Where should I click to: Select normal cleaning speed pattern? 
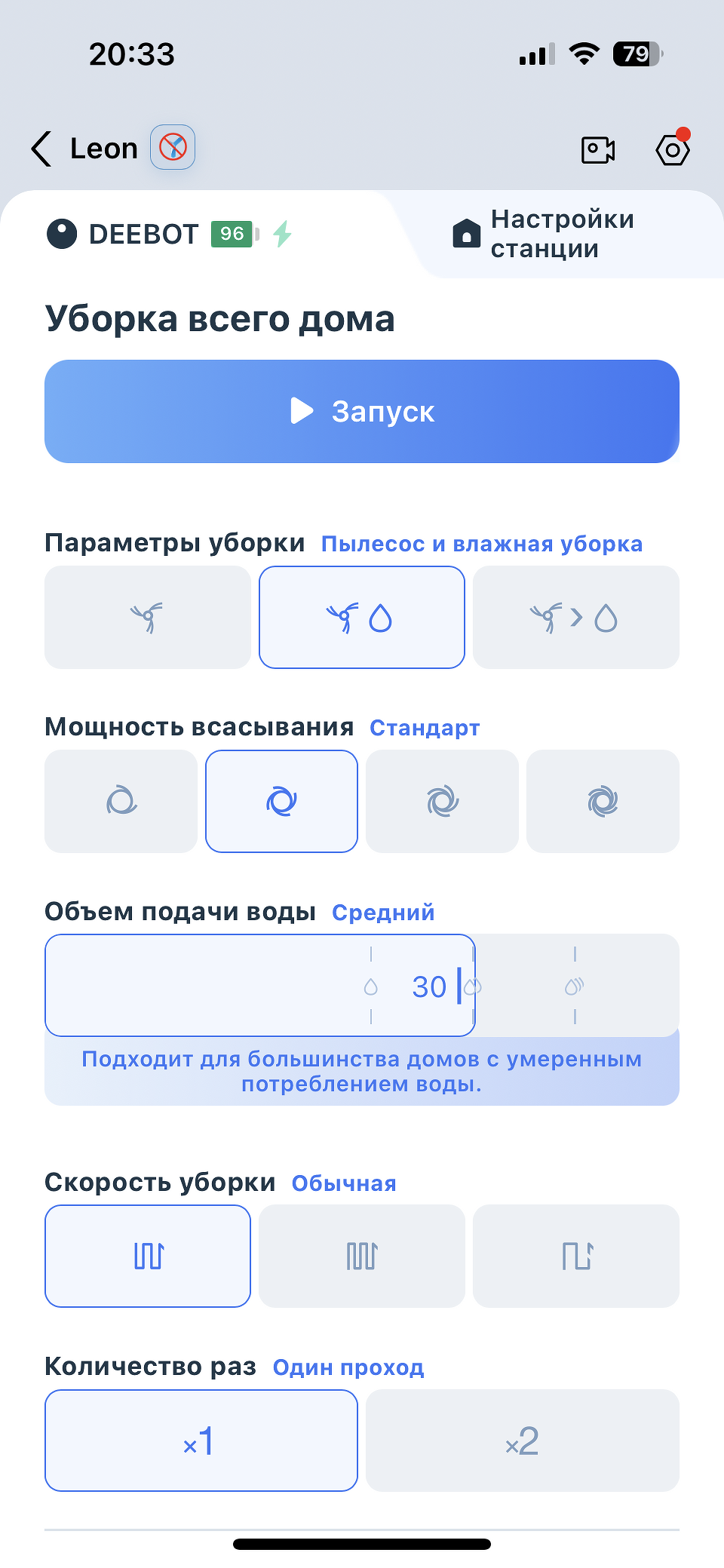148,1256
